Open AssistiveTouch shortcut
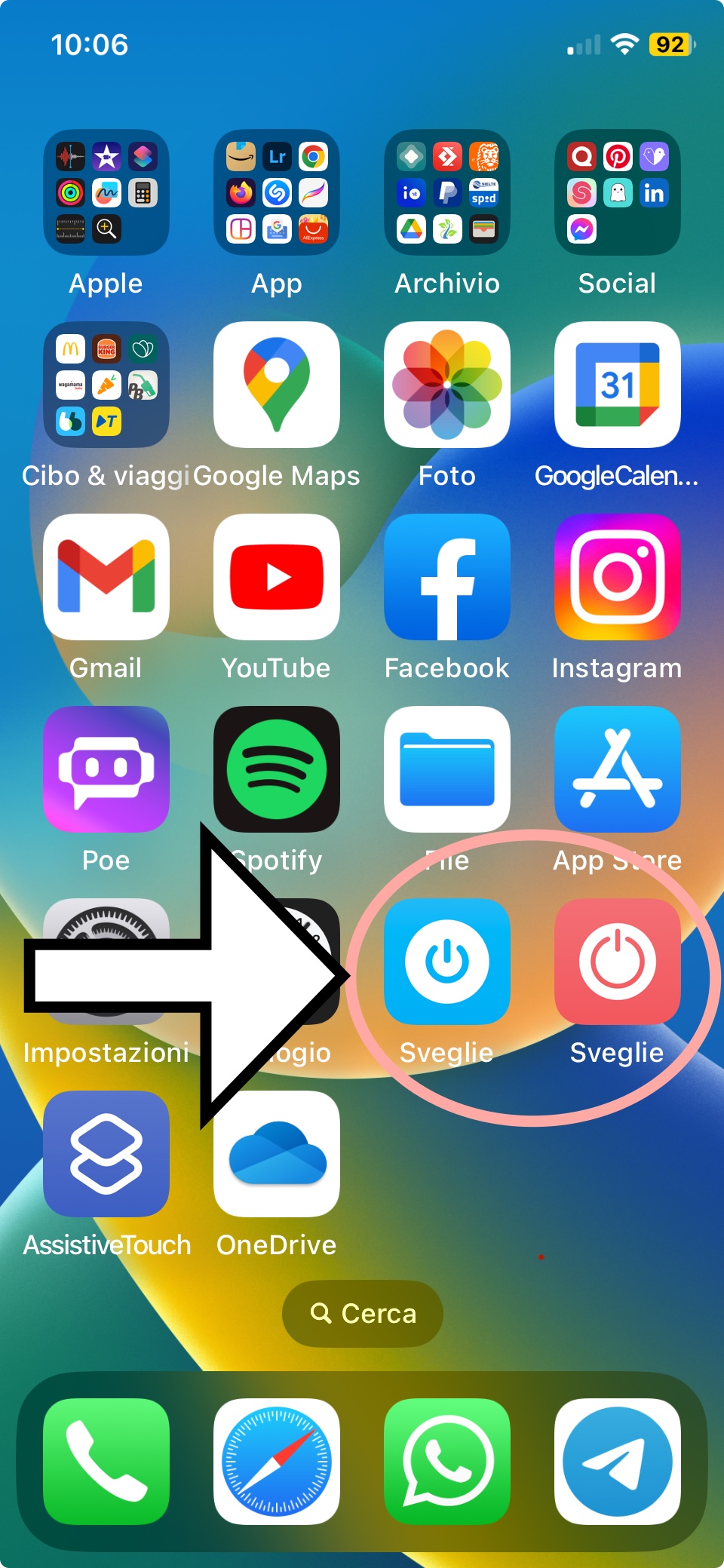Viewport: 724px width, 1568px height. click(x=106, y=1154)
